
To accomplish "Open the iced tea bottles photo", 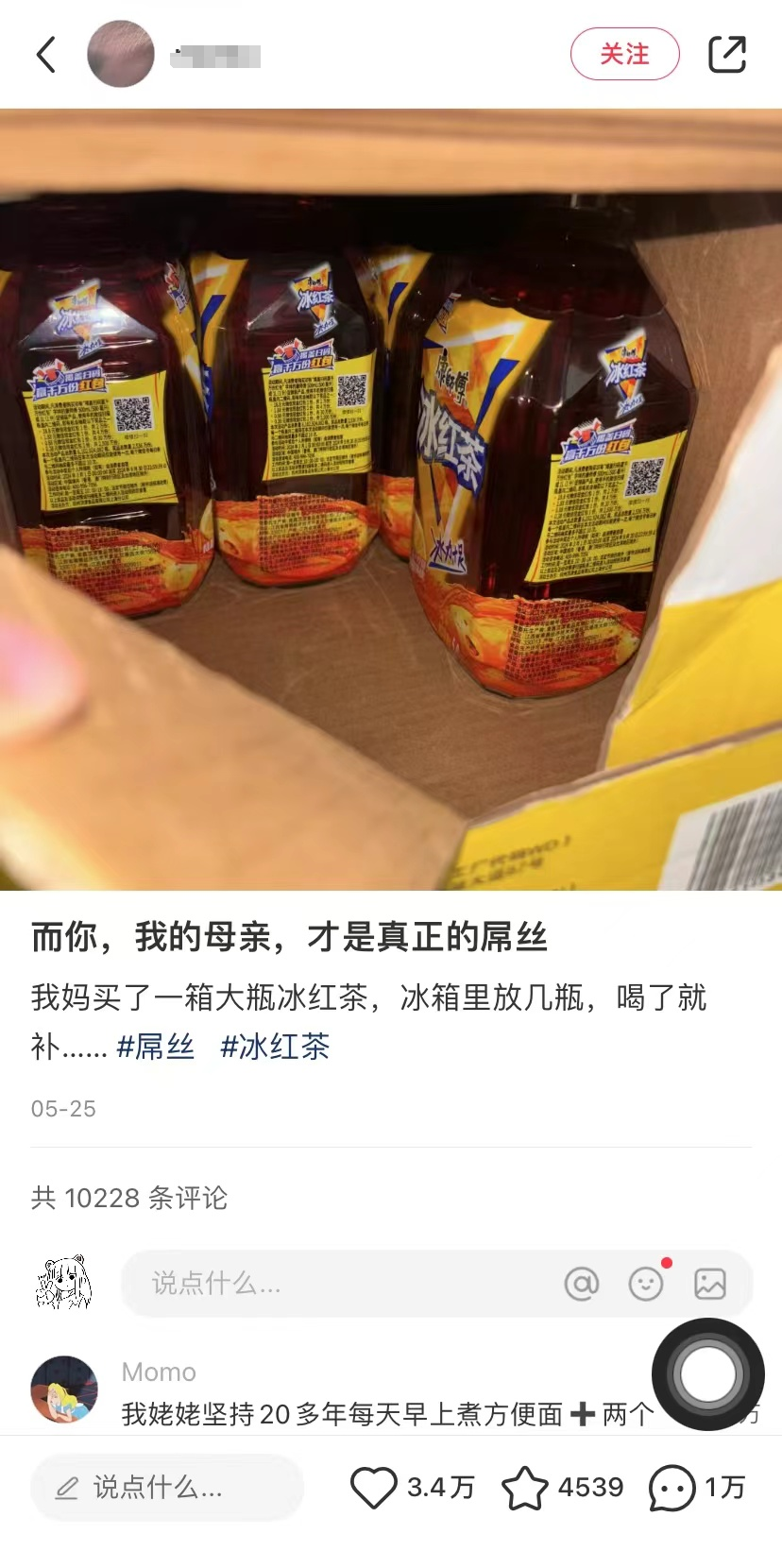I will [x=391, y=499].
